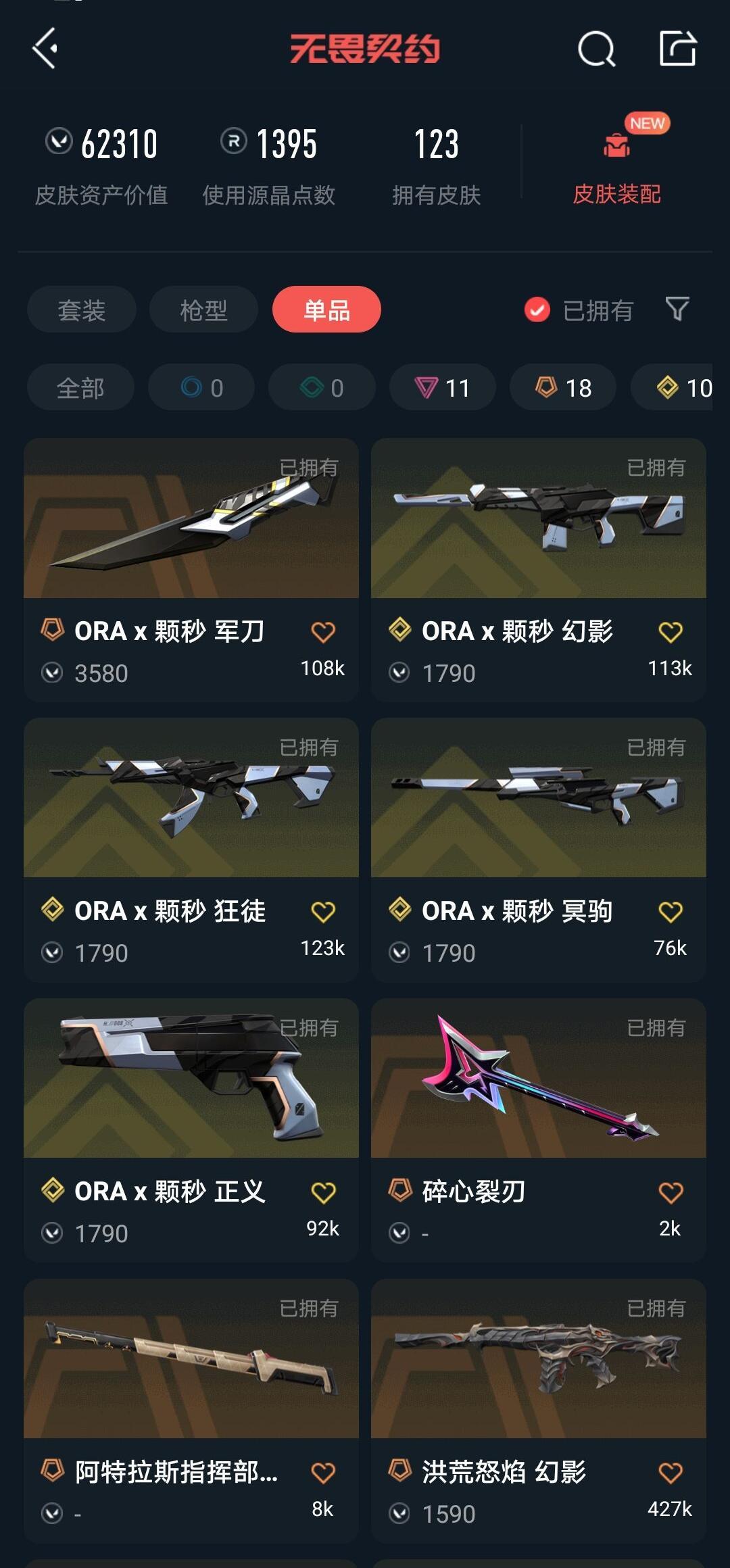Select the 全部 rarity chip
This screenshot has height=1568, width=730.
tap(80, 387)
